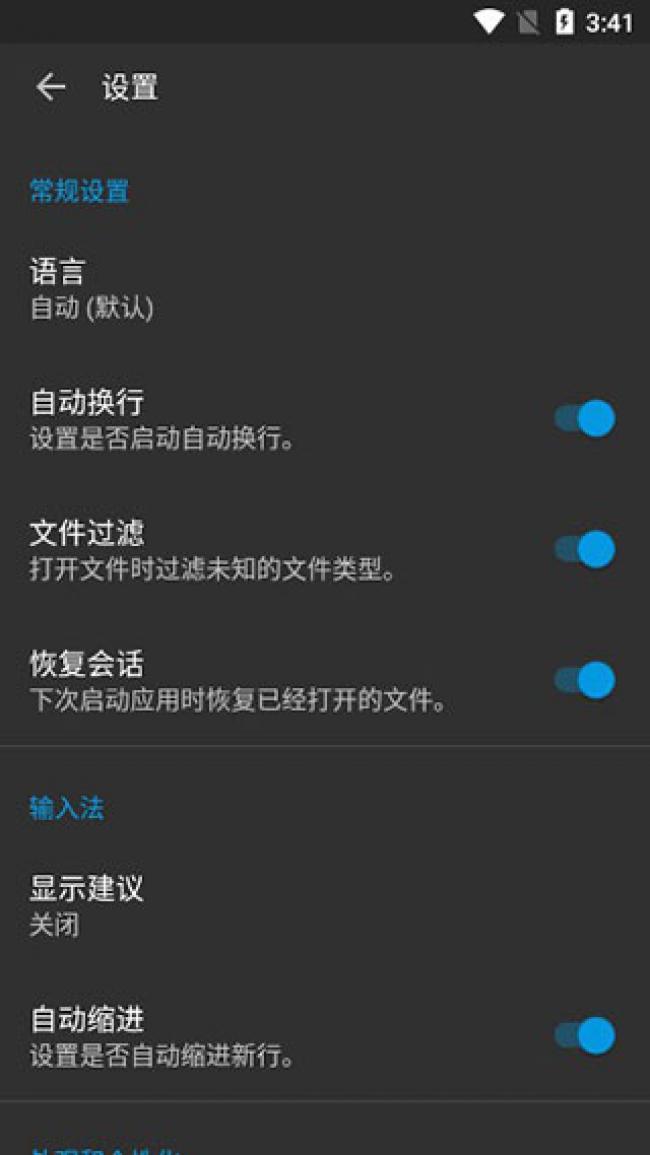This screenshot has width=650, height=1155.
Task: Open the 显示建议 option
Action: pyautogui.click(x=87, y=905)
